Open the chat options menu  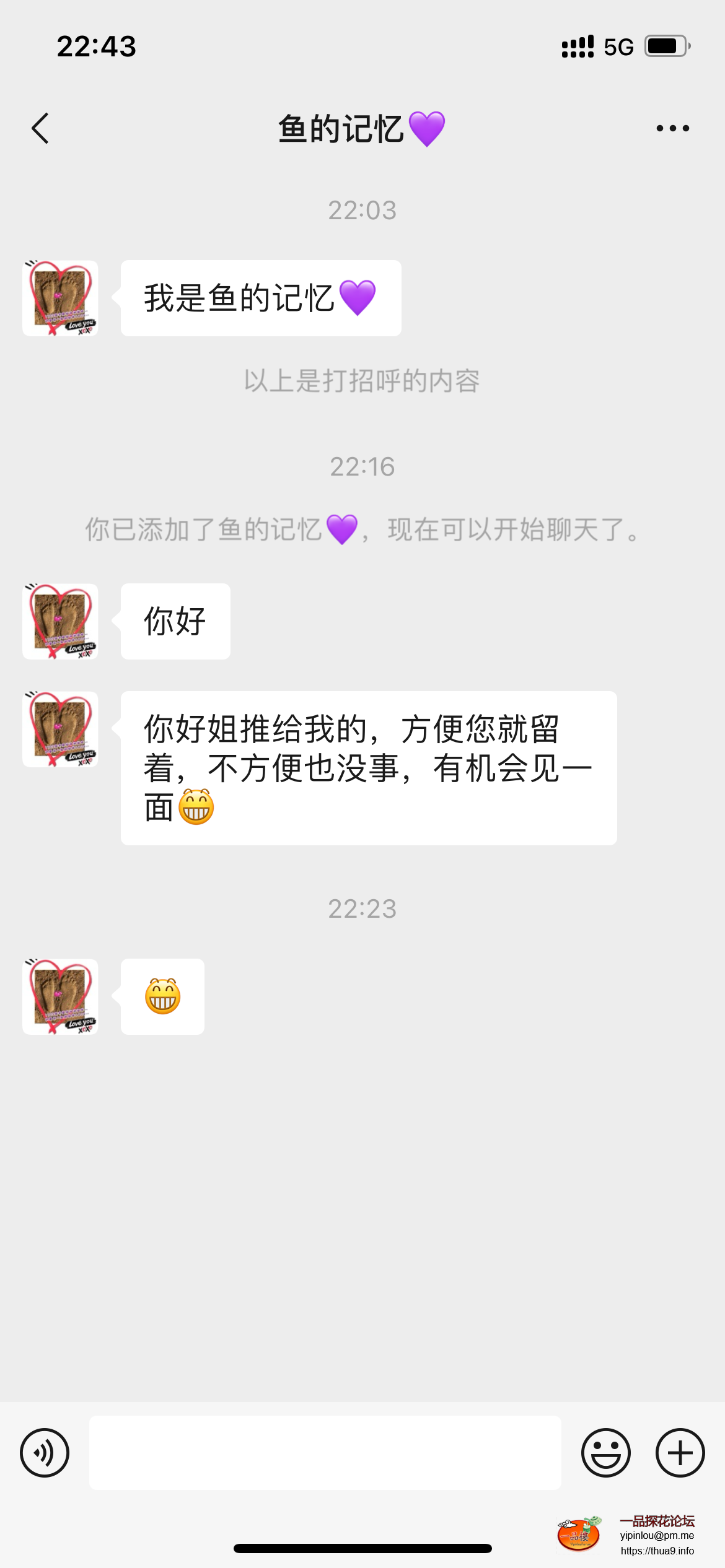[672, 129]
